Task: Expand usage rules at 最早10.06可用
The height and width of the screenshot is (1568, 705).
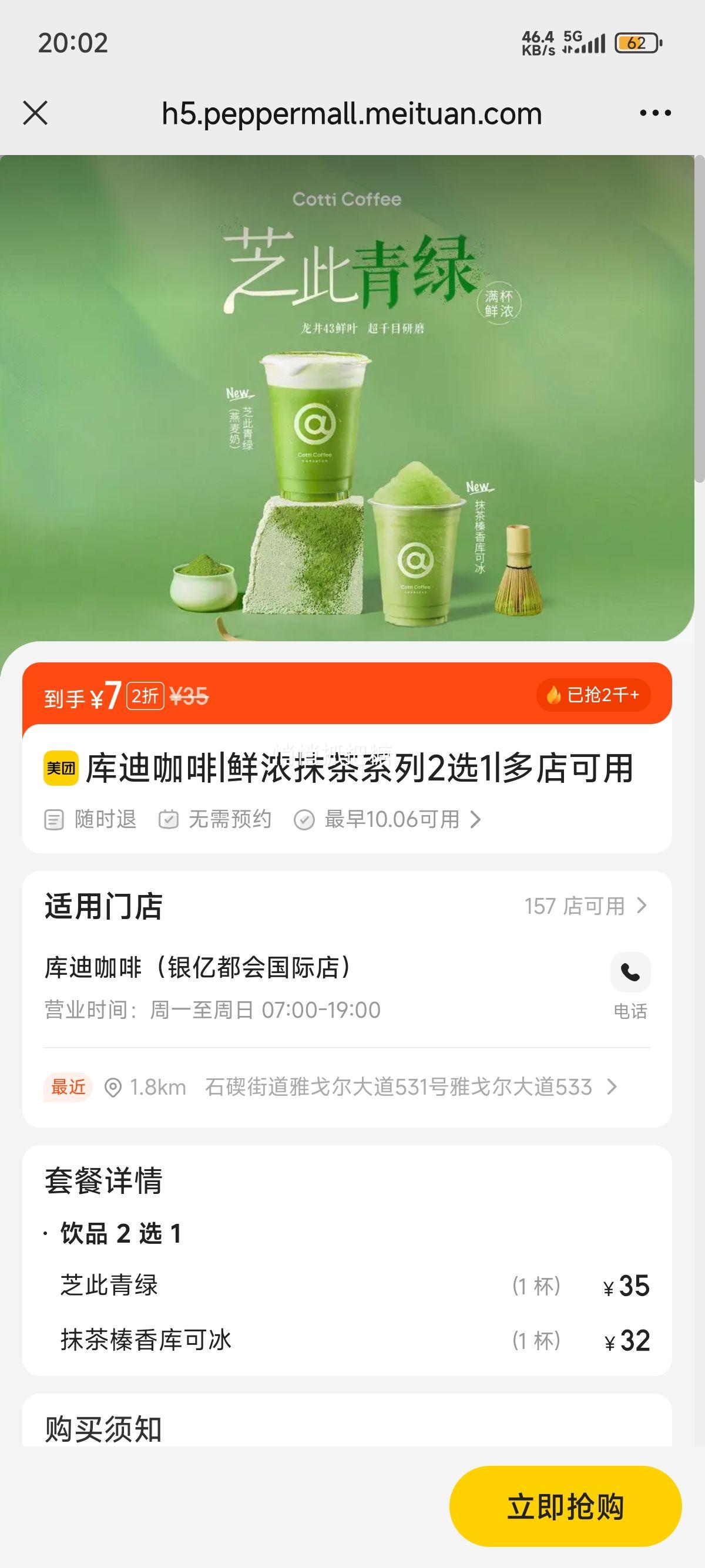Action: pos(391,820)
